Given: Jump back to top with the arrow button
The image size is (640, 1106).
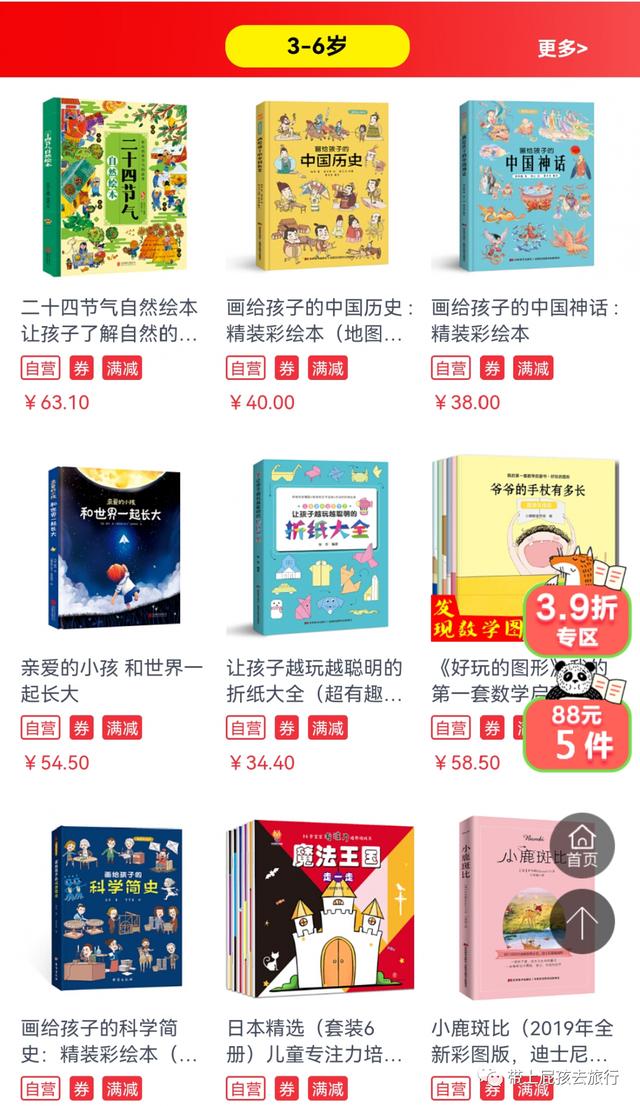Looking at the screenshot, I should coord(582,921).
